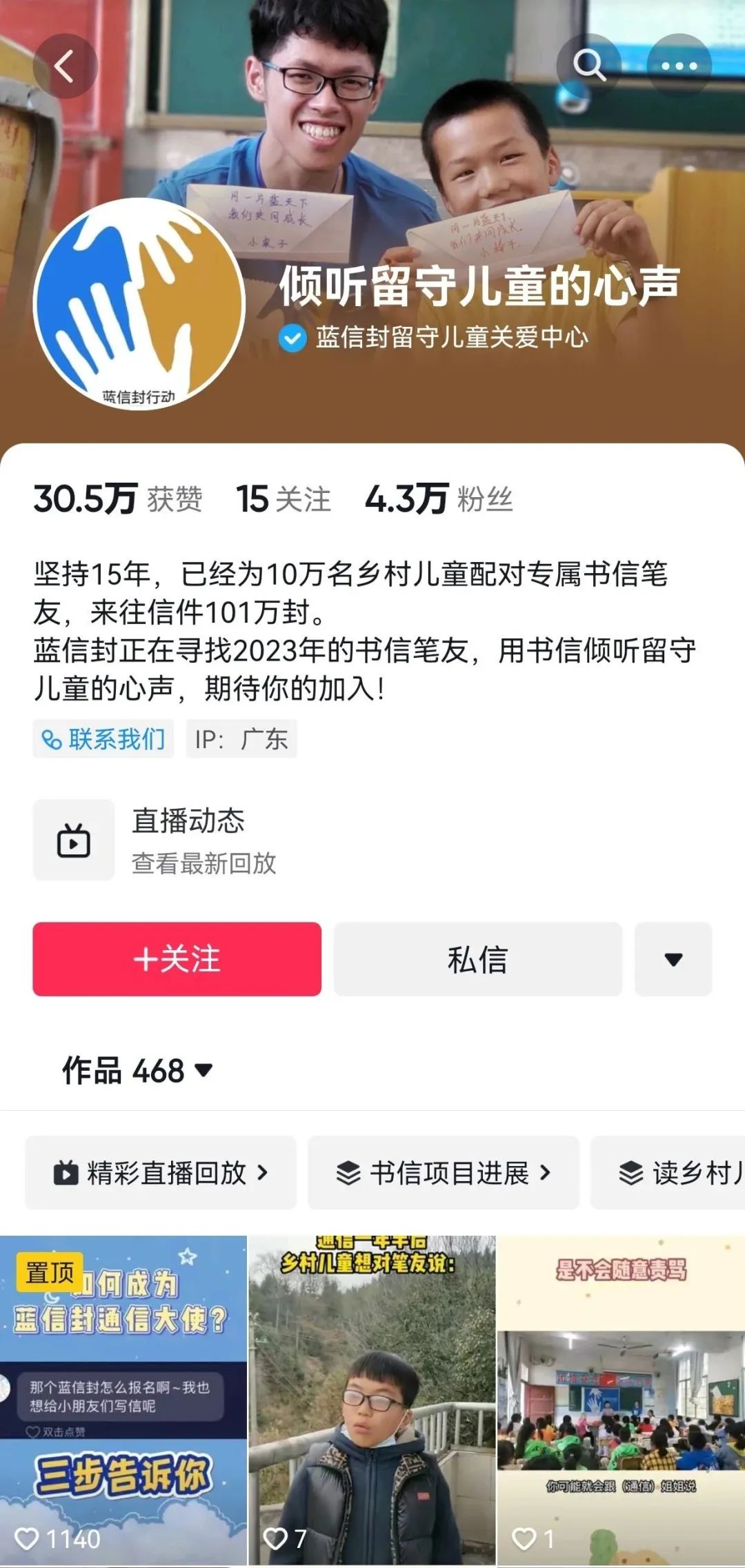This screenshot has height=1568, width=745.
Task: Open 直播动态 live replay row
Action: click(372, 840)
